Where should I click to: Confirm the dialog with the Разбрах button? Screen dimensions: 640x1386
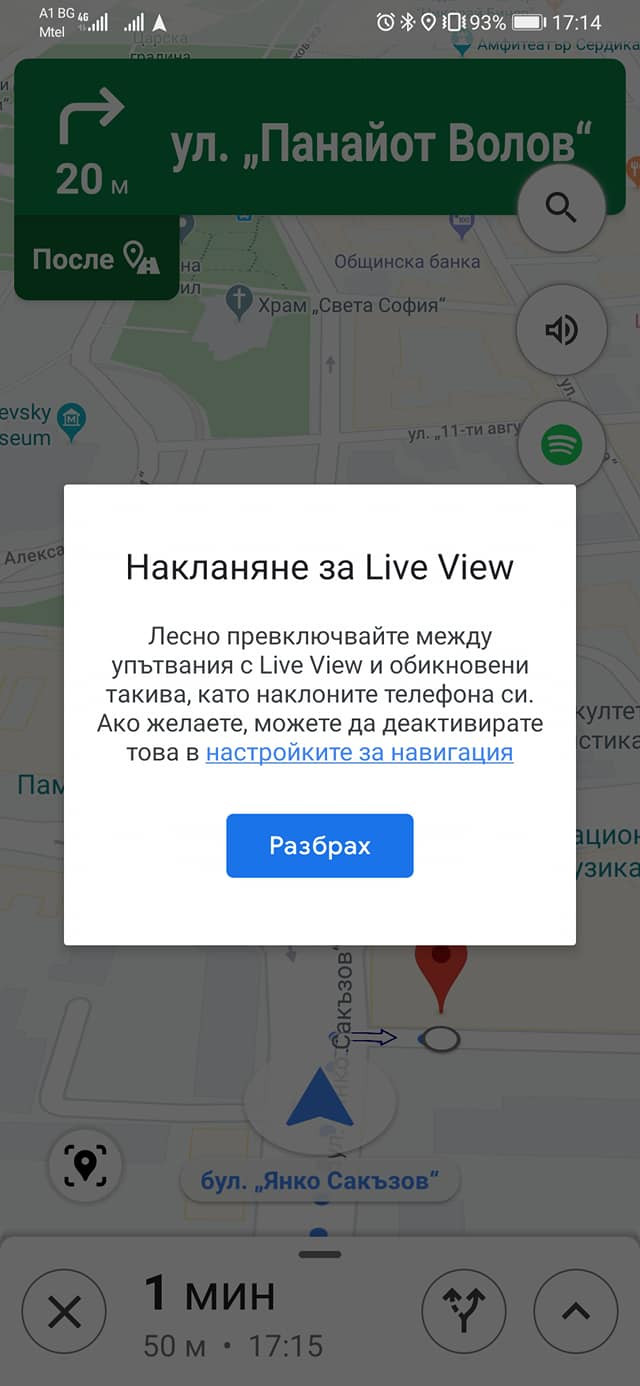coord(319,846)
